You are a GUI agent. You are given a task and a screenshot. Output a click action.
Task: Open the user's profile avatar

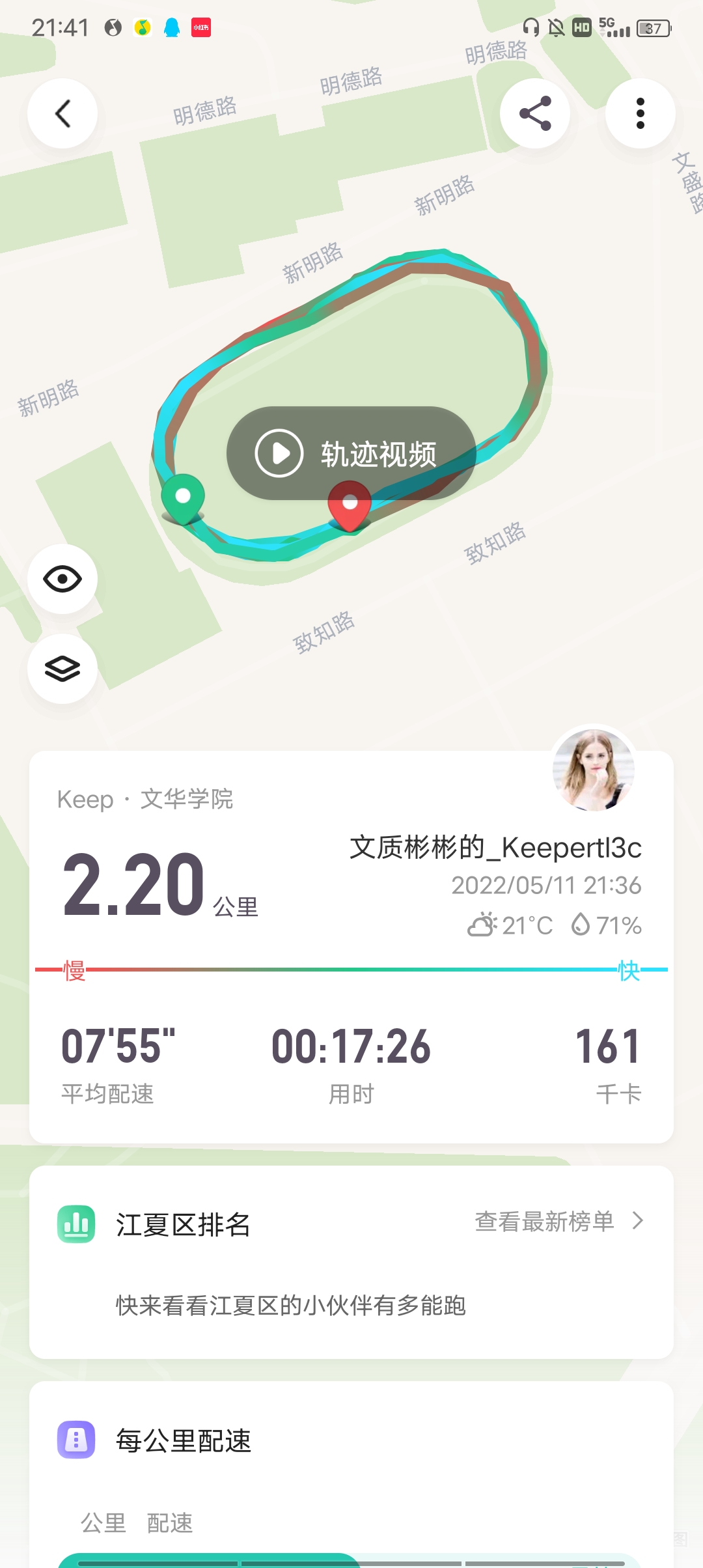(593, 769)
